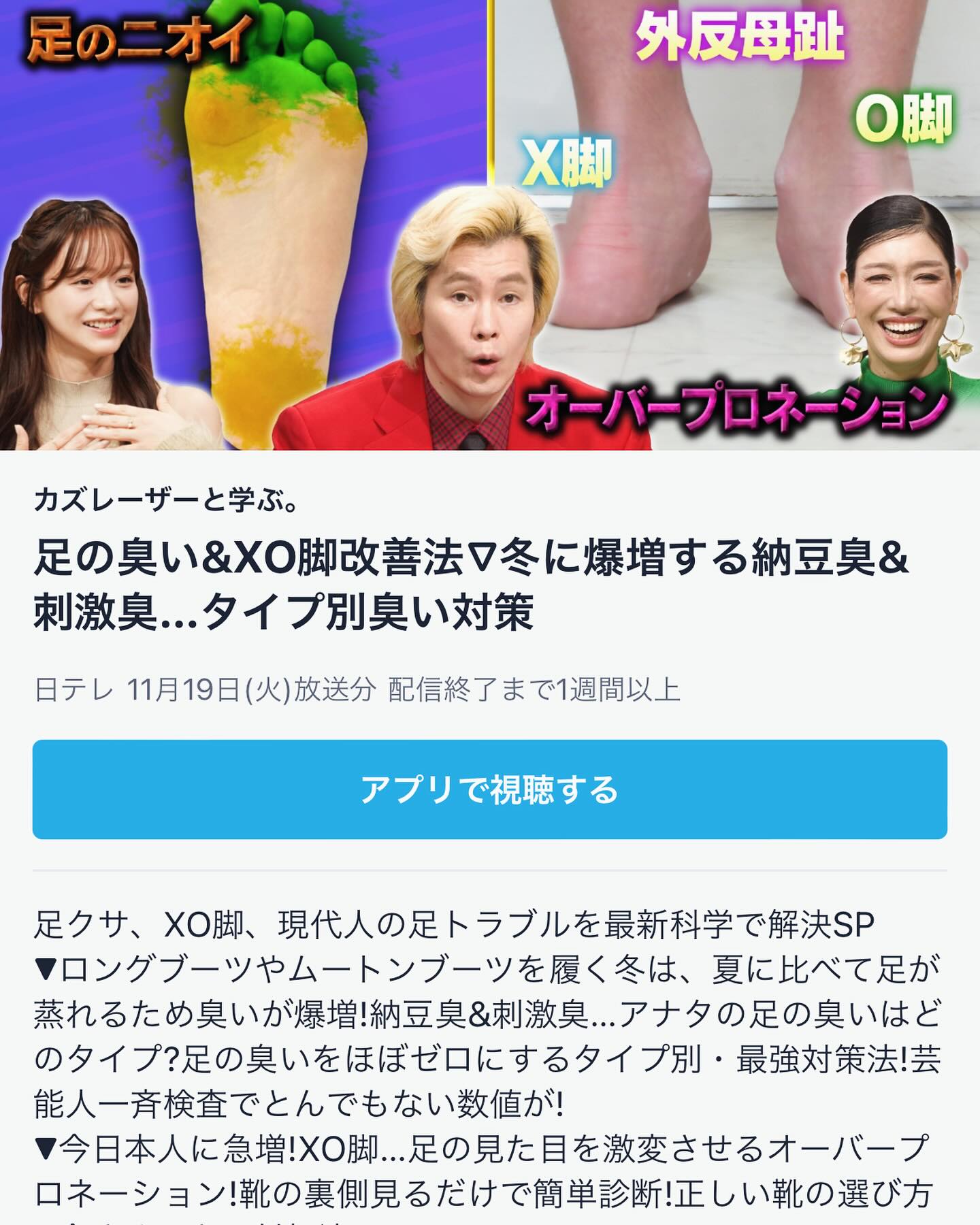The width and height of the screenshot is (980, 1225).
Task: Open the カズレーザーと学ぶ。 series link
Action: 167,502
